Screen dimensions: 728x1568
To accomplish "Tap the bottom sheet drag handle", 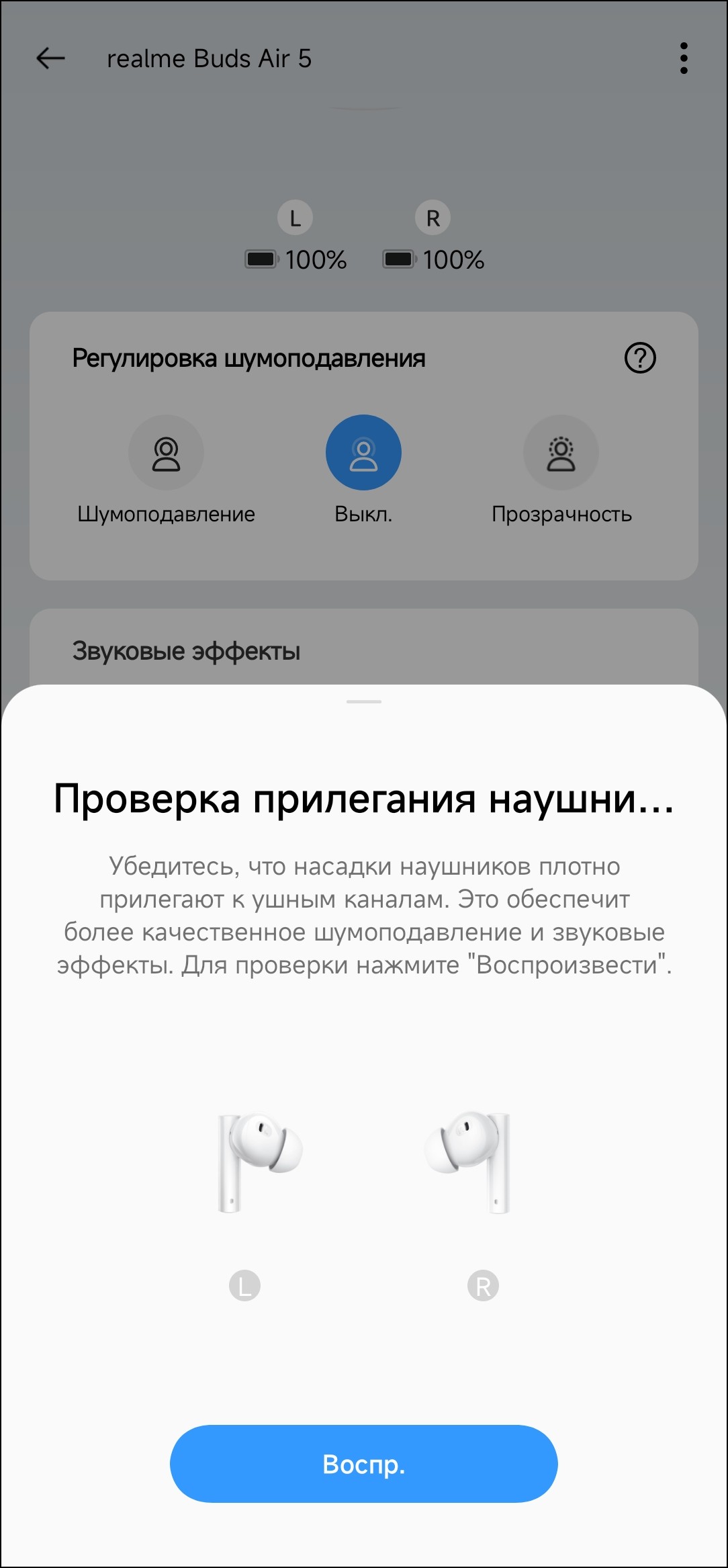I will (363, 701).
